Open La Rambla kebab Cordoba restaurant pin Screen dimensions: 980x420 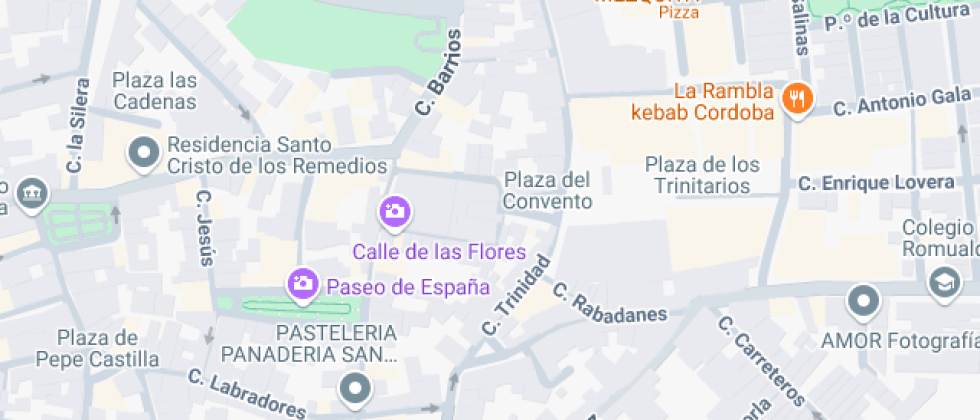797,98
